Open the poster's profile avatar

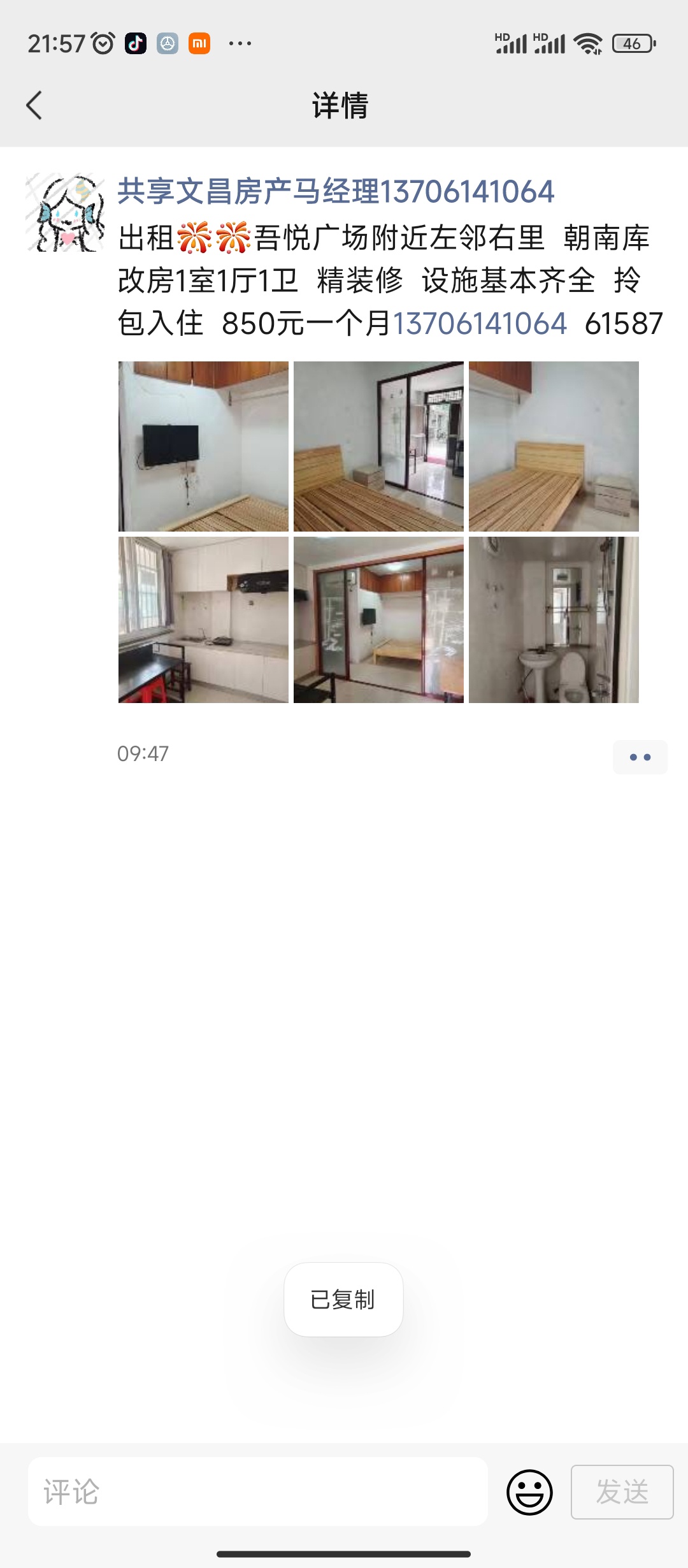65,212
